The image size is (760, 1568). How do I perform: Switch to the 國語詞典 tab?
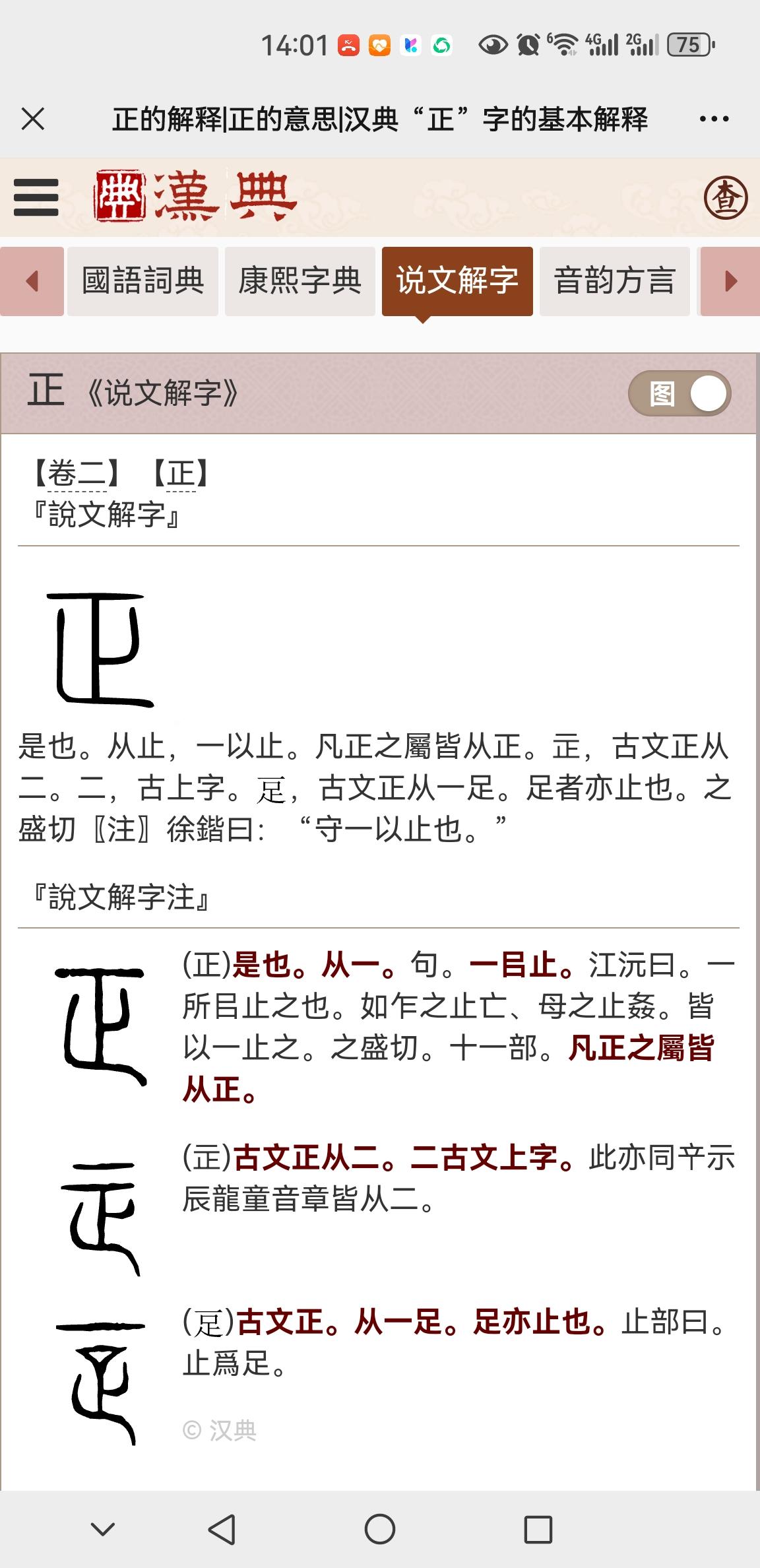coord(142,281)
